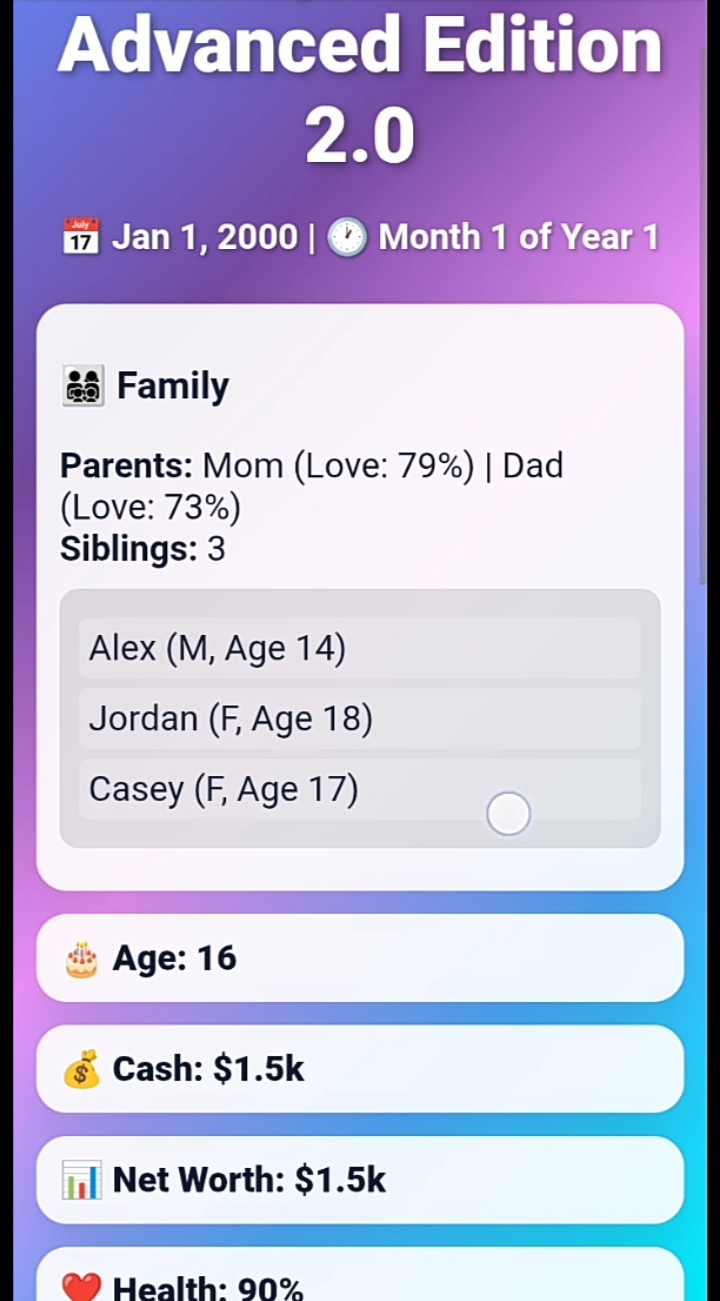Screen dimensions: 720x1301
Task: Select sibling Jordan in the family list
Action: (360, 719)
